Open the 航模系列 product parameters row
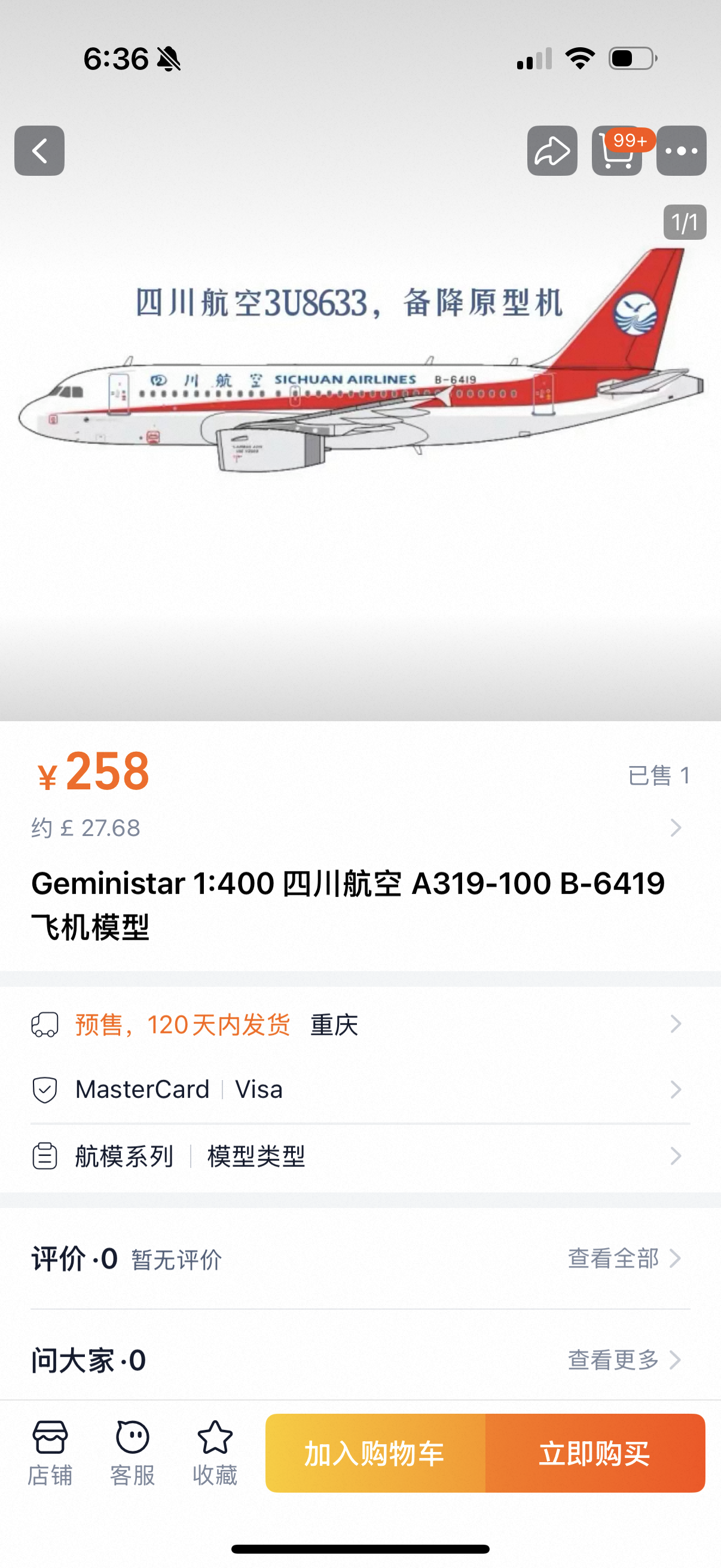This screenshot has width=721, height=1568. point(360,1156)
